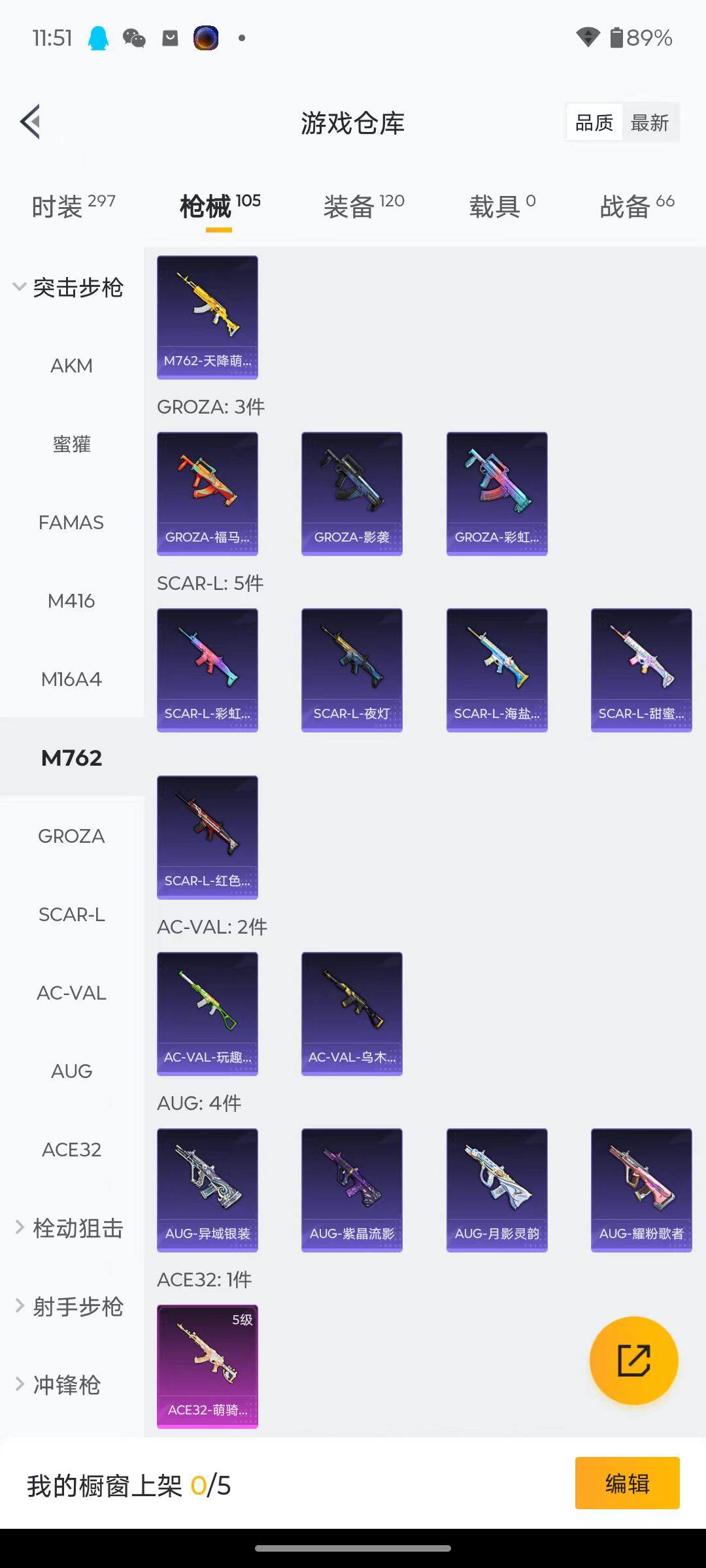706x1568 pixels.
Task: Go back using the top-left arrow
Action: (x=31, y=122)
